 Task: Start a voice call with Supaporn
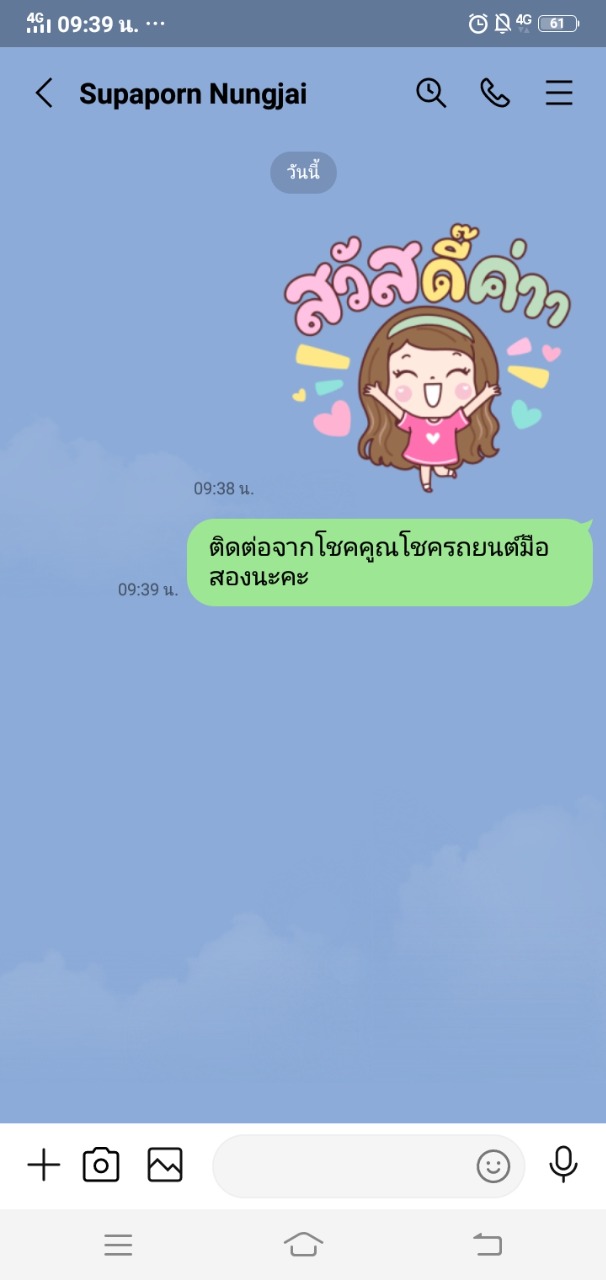[x=495, y=93]
